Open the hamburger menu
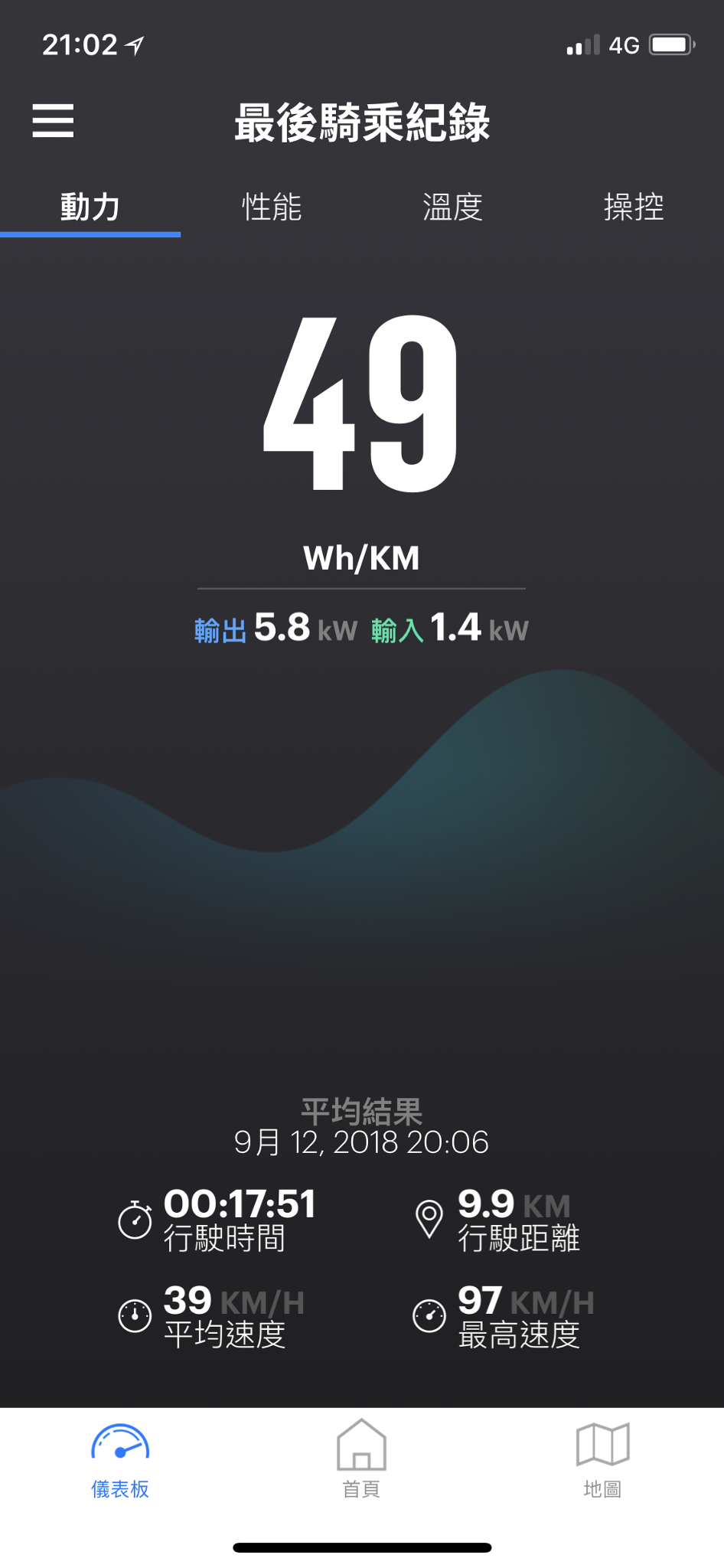 [53, 121]
